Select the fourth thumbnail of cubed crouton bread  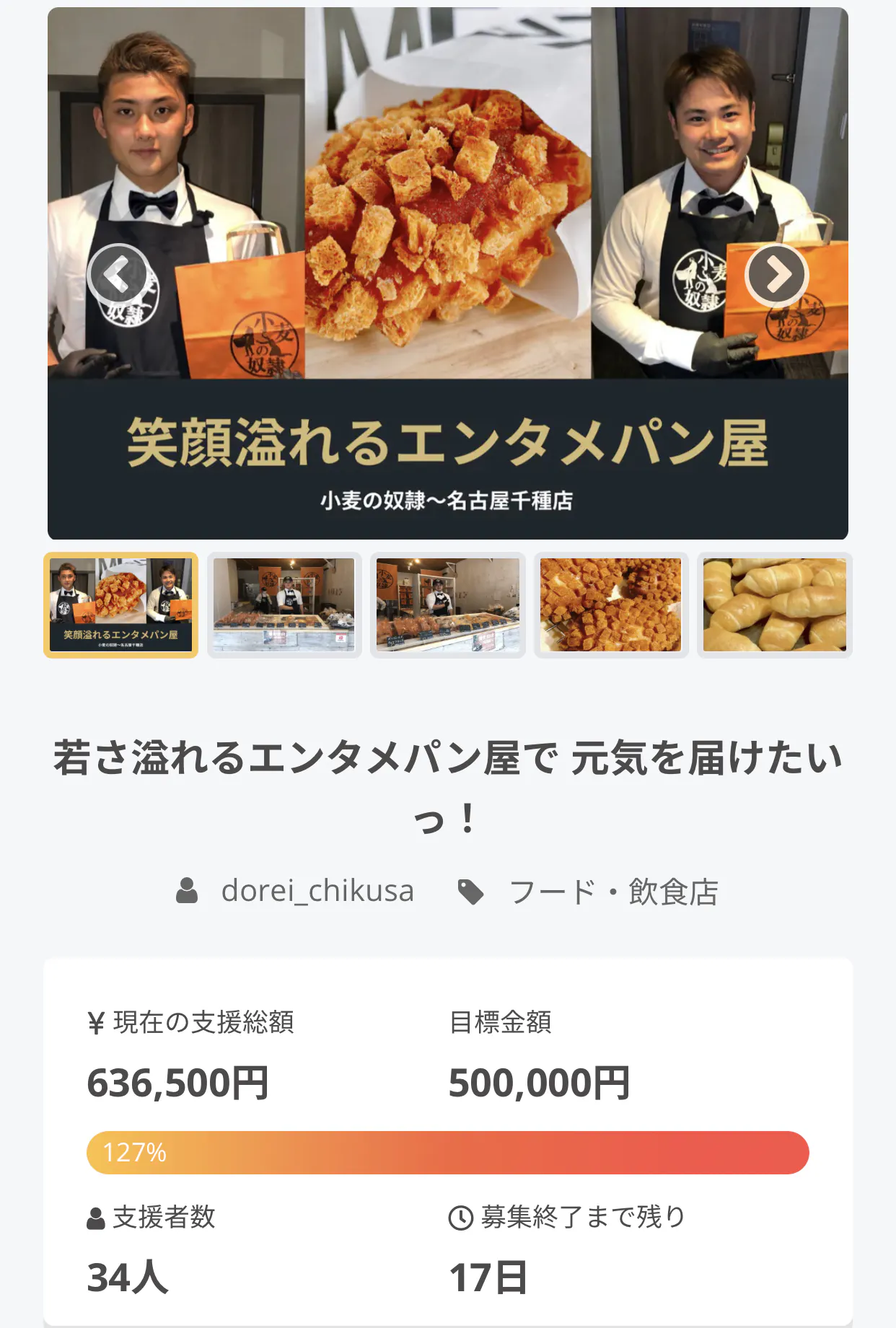point(611,604)
